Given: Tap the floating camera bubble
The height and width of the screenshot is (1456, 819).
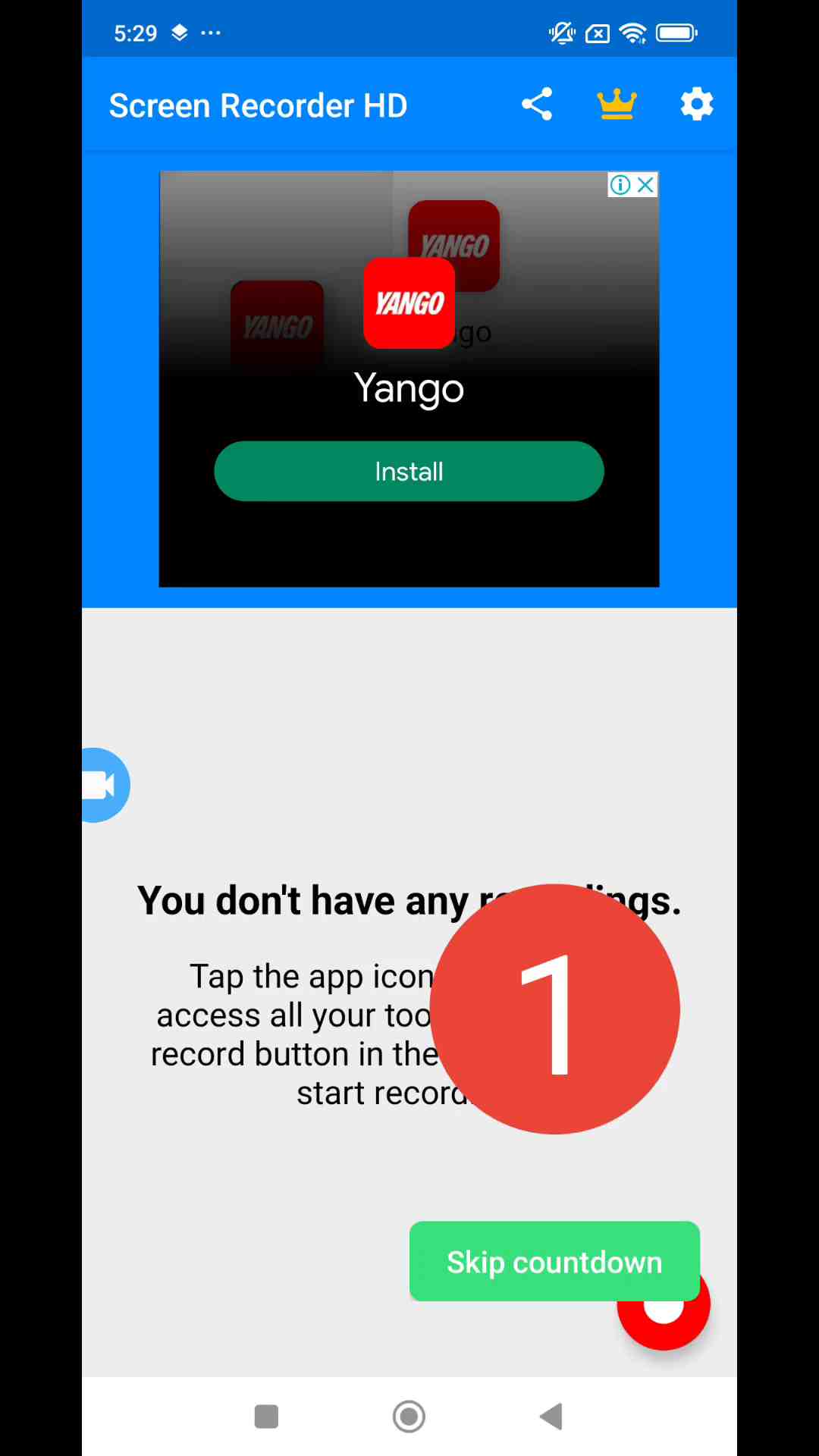Looking at the screenshot, I should (x=103, y=785).
